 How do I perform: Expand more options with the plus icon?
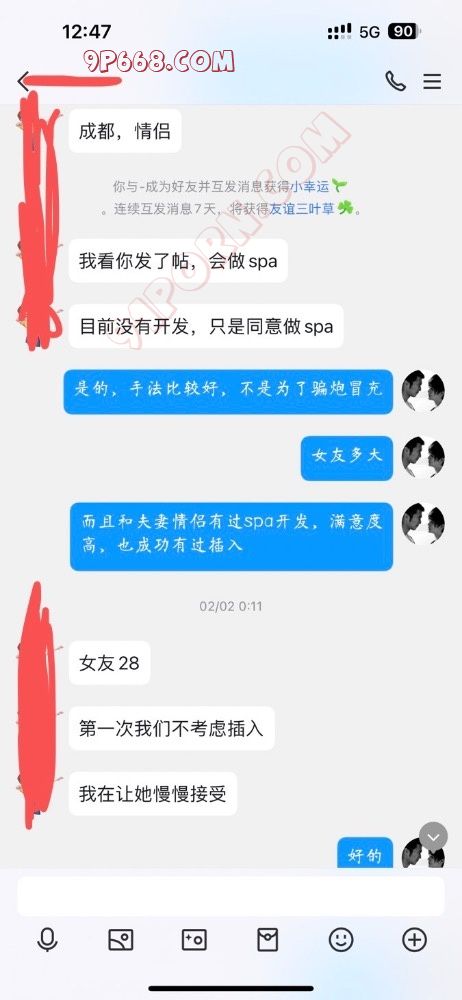pos(414,939)
